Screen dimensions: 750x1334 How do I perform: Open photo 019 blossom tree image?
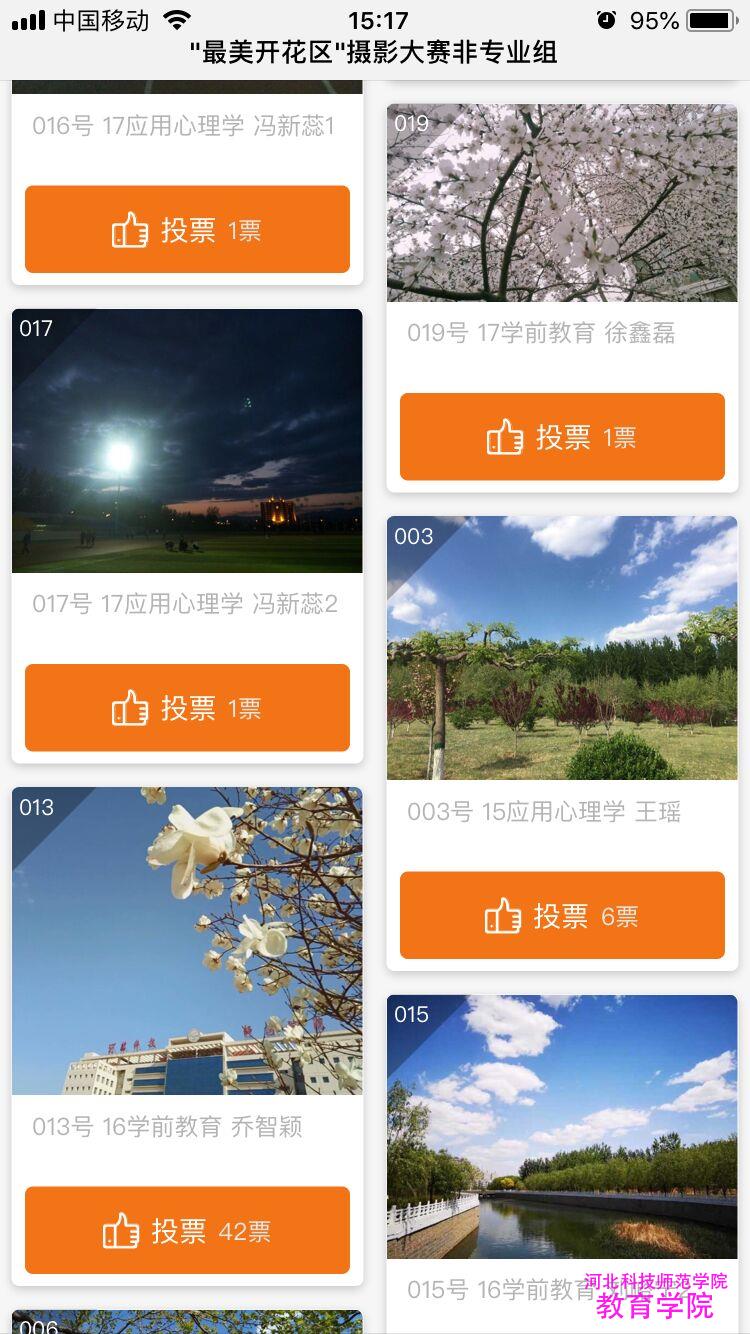[562, 203]
